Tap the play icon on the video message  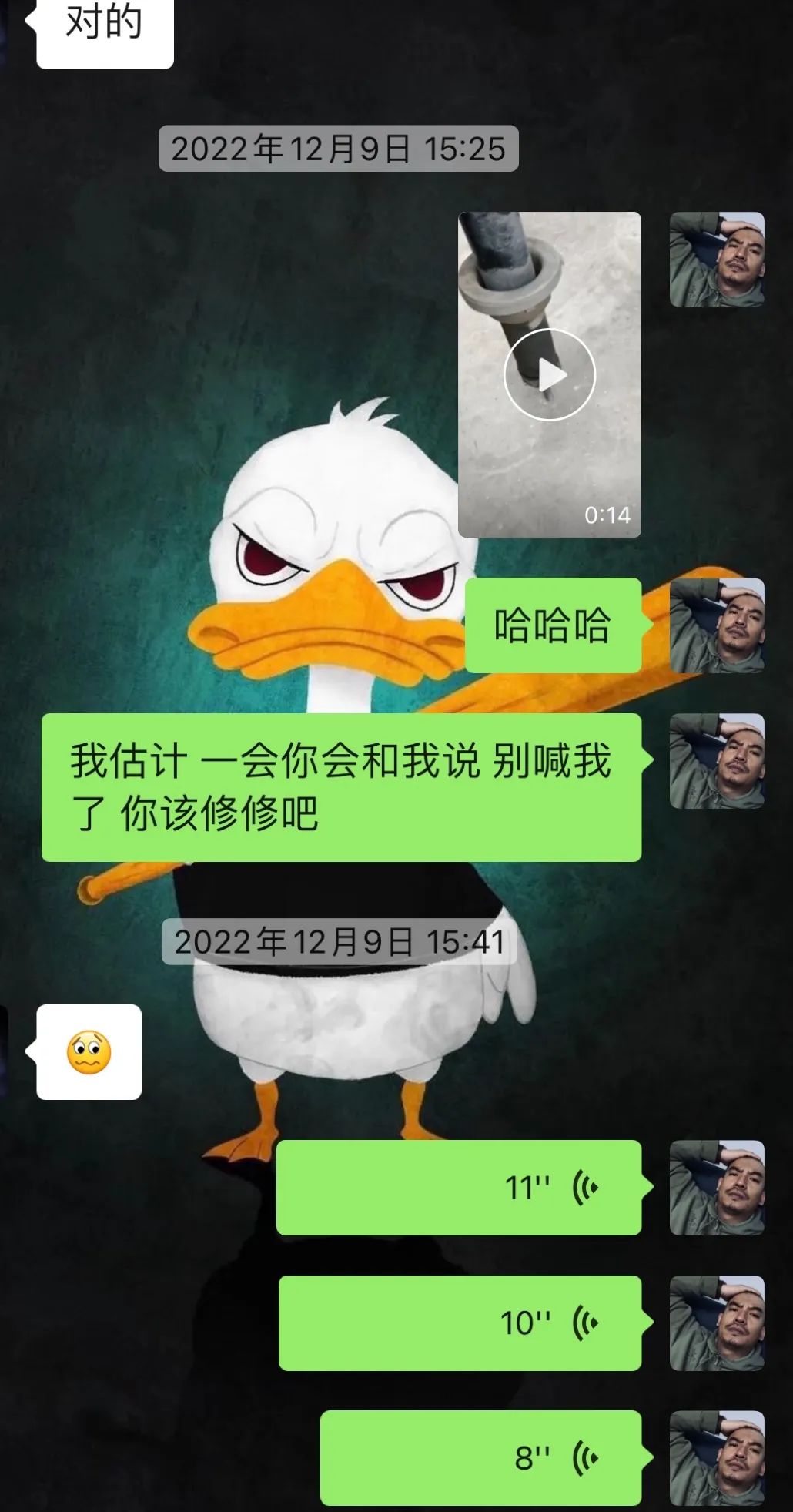551,373
